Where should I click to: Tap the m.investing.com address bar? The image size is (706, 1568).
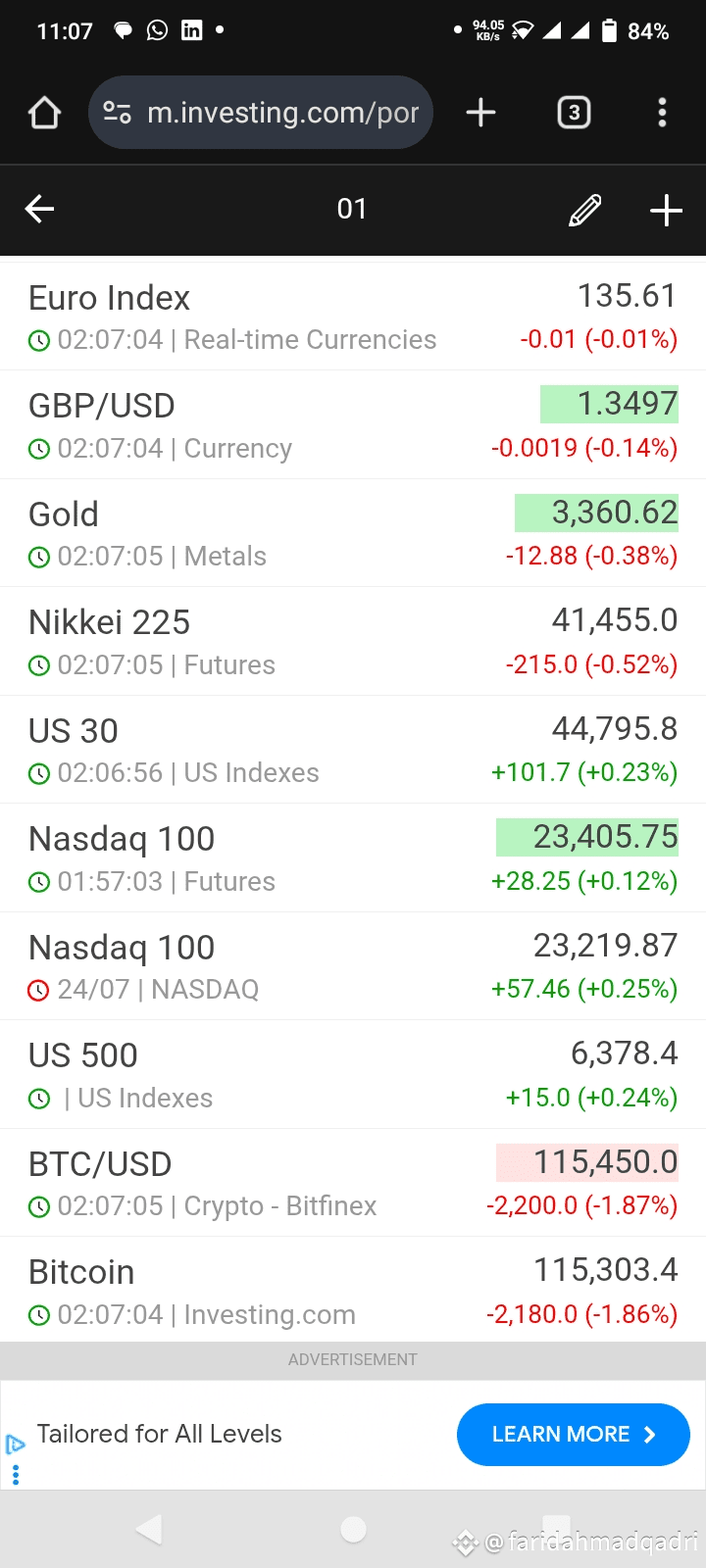pyautogui.click(x=261, y=113)
